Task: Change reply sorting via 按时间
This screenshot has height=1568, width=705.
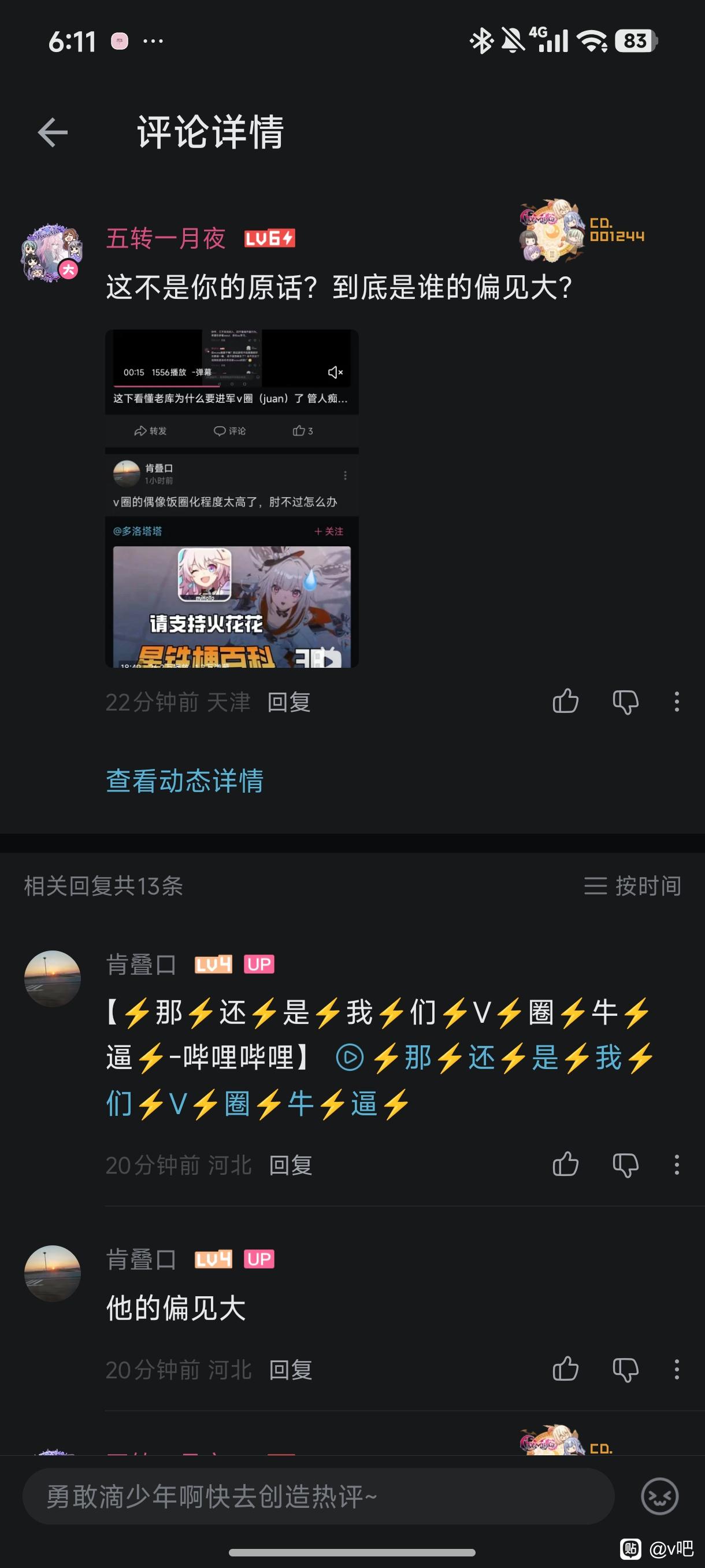Action: click(633, 886)
